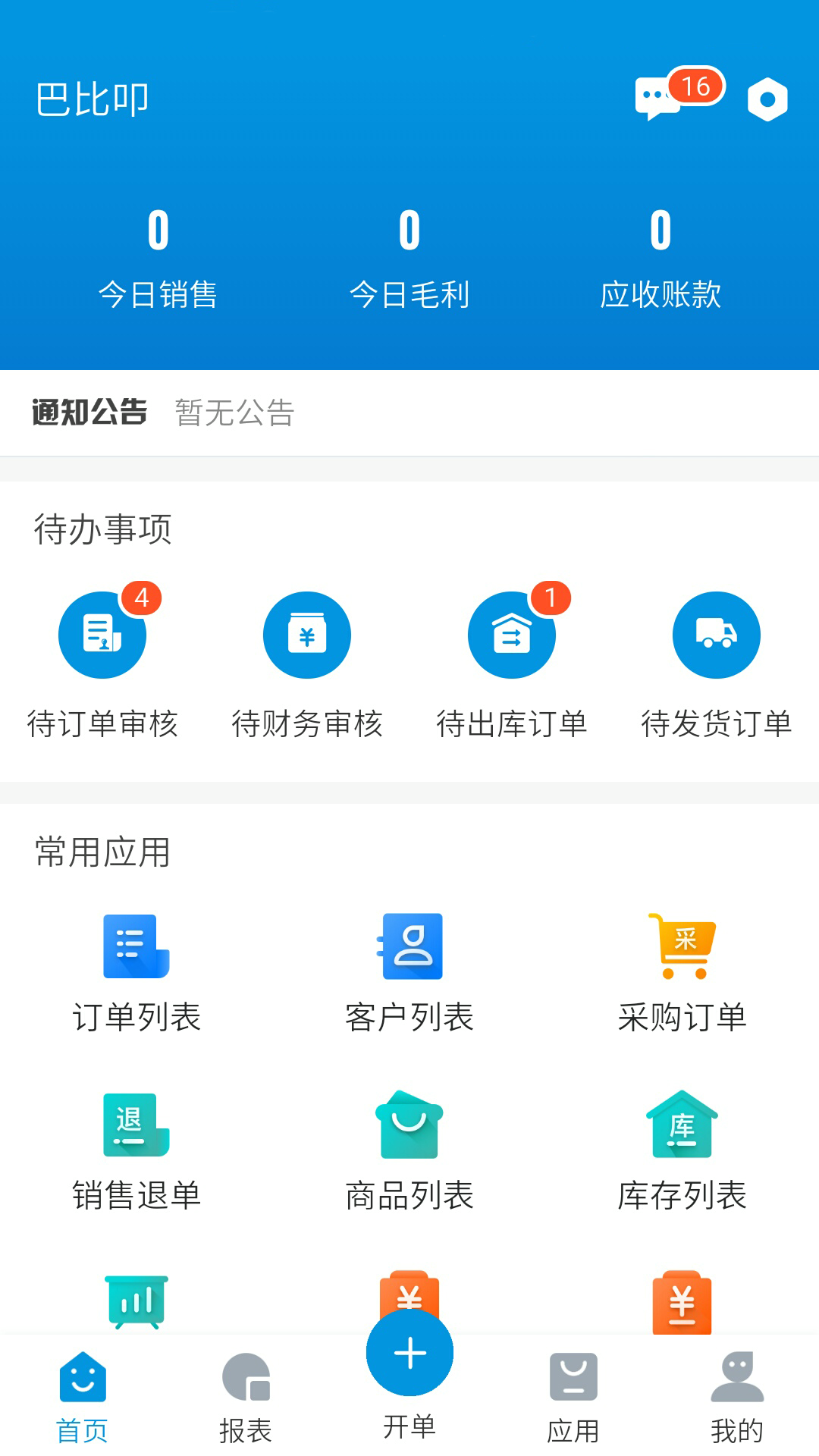The height and width of the screenshot is (1456, 819).
Task: Tap the blue plus 开单 button
Action: (409, 1352)
